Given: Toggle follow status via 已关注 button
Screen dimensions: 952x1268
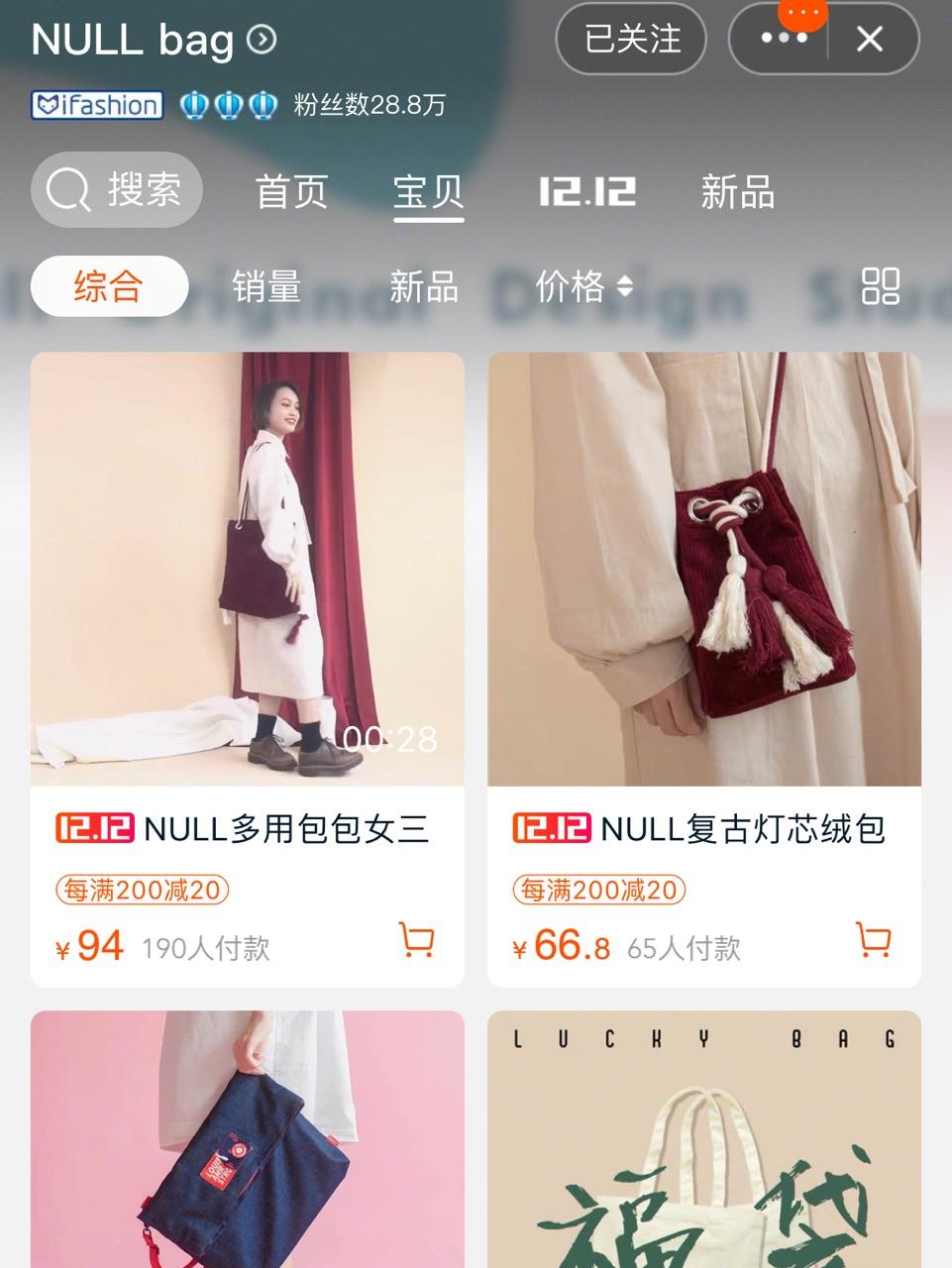Looking at the screenshot, I should (630, 40).
